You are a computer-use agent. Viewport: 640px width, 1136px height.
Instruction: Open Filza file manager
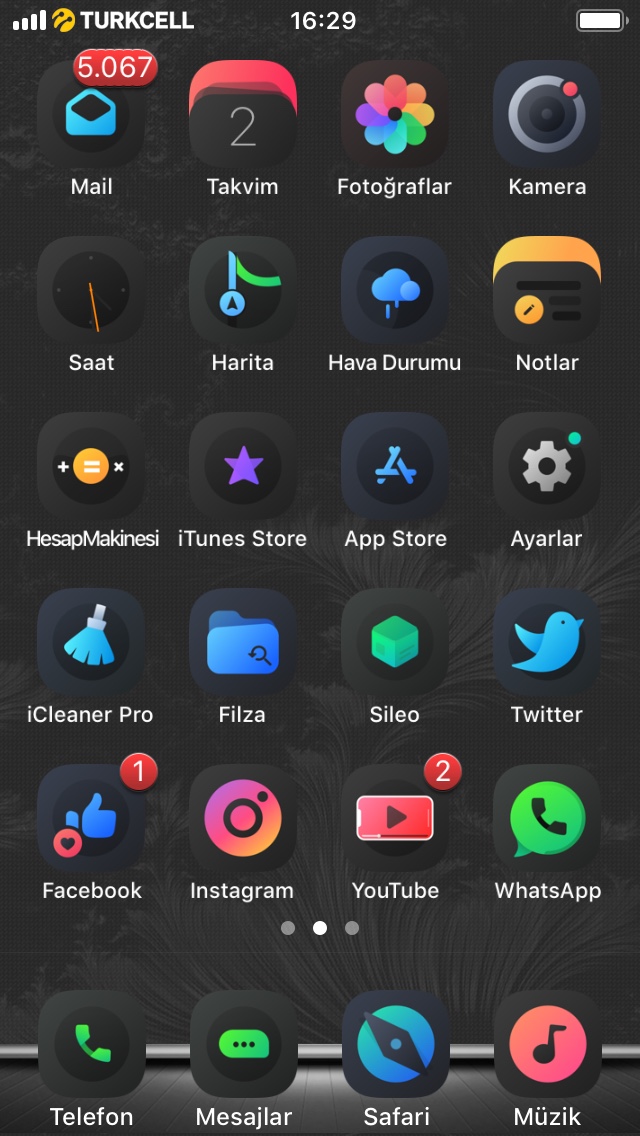tap(243, 642)
